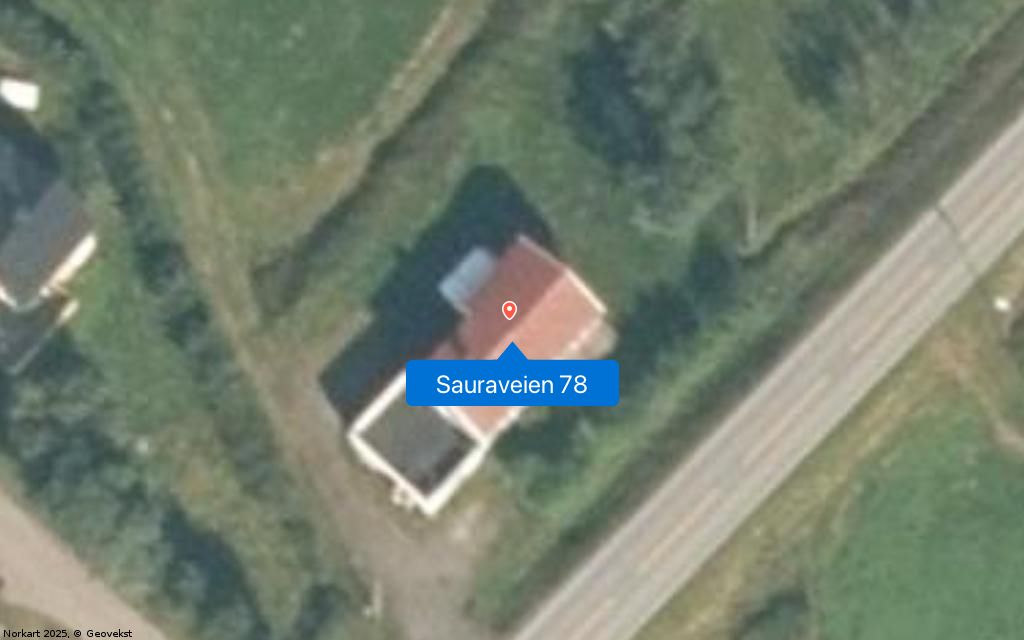Tap the Sauraveien 78 address callout
The height and width of the screenshot is (640, 1024).
pos(512,384)
